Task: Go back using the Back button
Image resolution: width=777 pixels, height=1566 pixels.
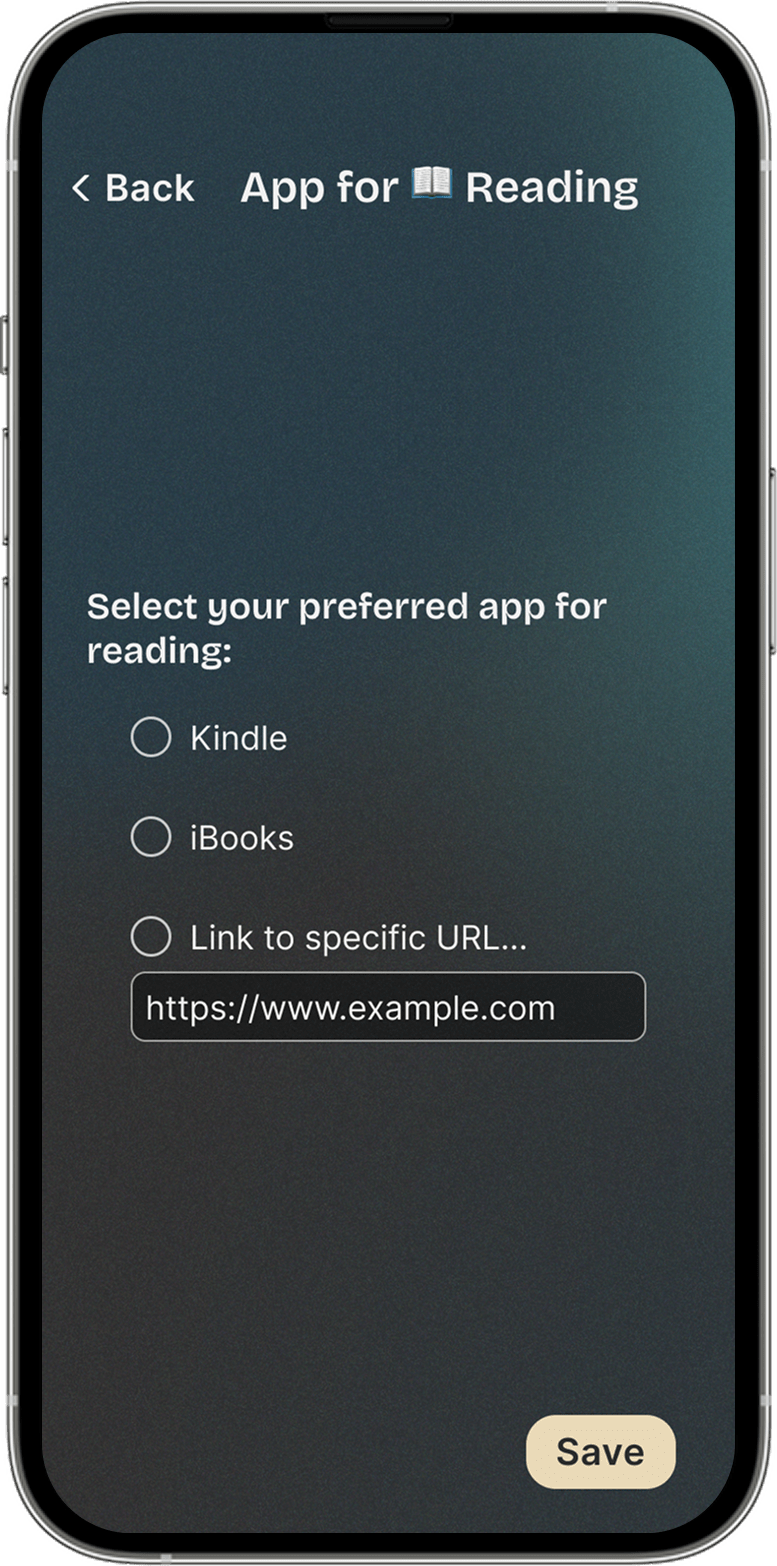Action: point(133,188)
